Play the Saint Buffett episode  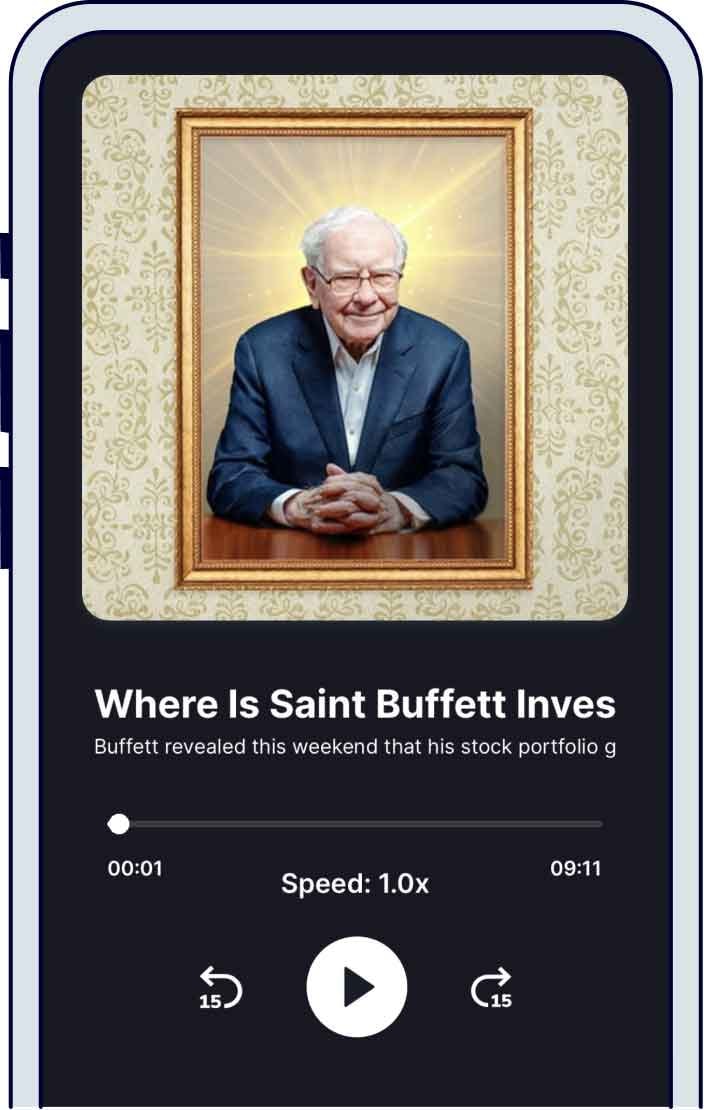[356, 986]
